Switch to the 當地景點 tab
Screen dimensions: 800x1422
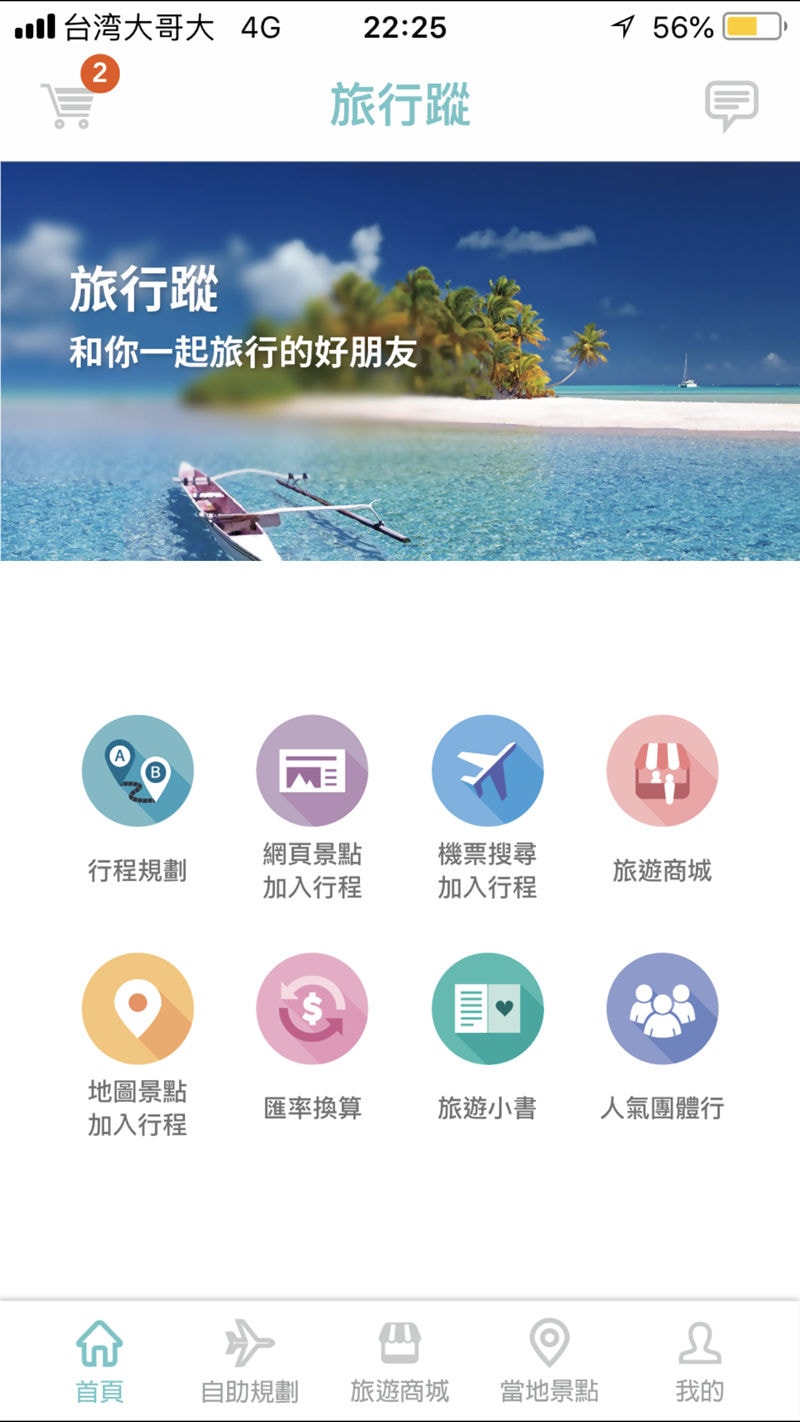(549, 1360)
